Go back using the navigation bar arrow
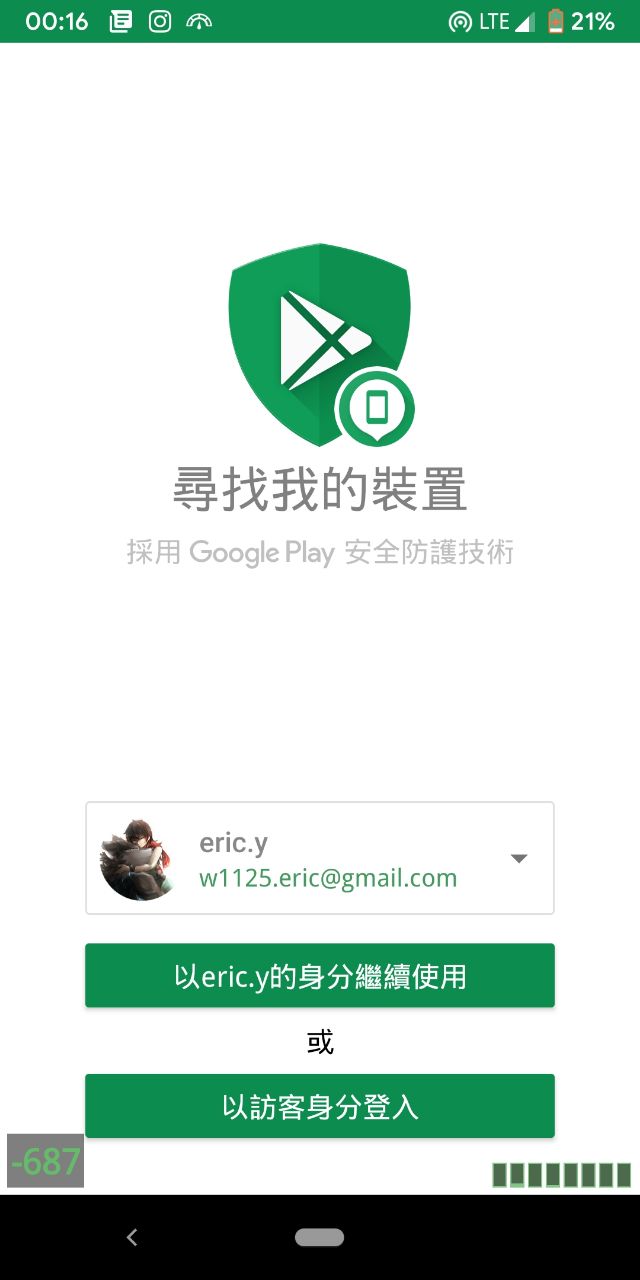Screen dimensions: 640x1280 point(132,1238)
